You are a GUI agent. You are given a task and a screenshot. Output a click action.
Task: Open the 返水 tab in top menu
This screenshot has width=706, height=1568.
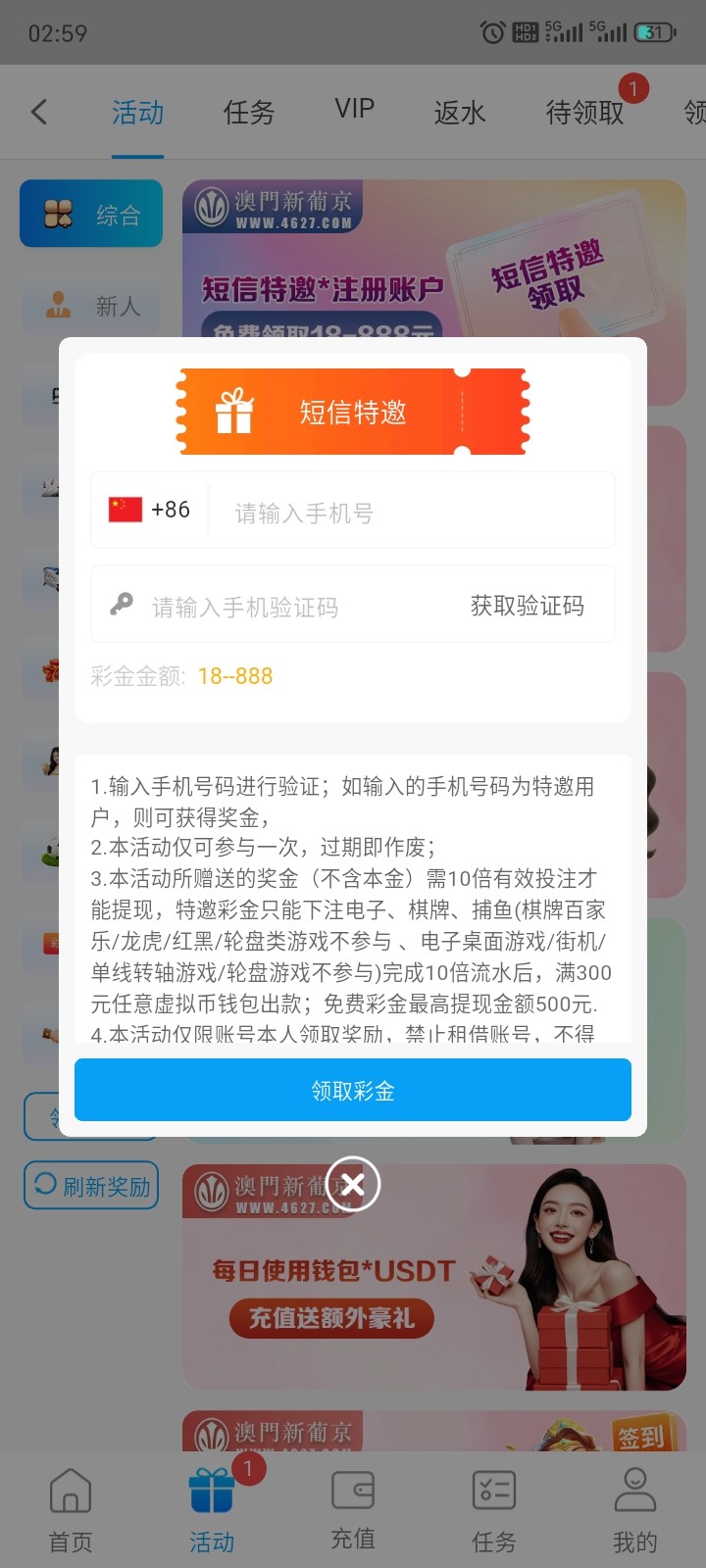pos(458,113)
